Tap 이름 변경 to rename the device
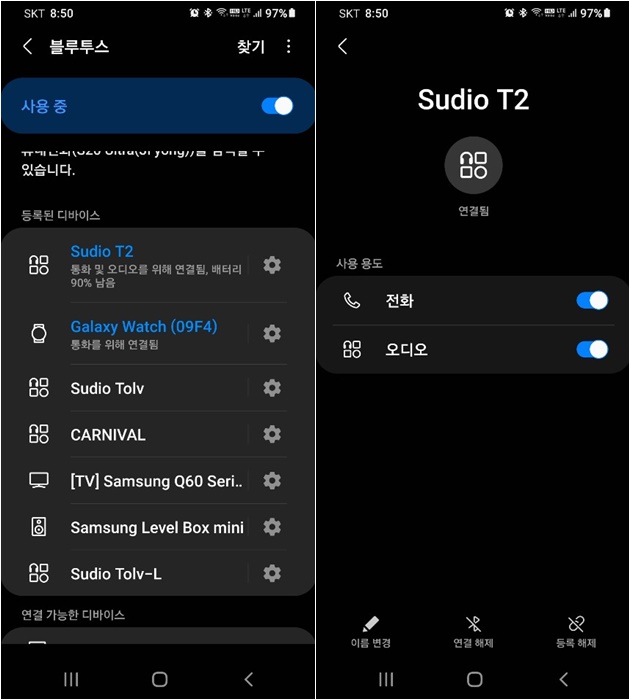This screenshot has height=700, width=630. point(371,633)
